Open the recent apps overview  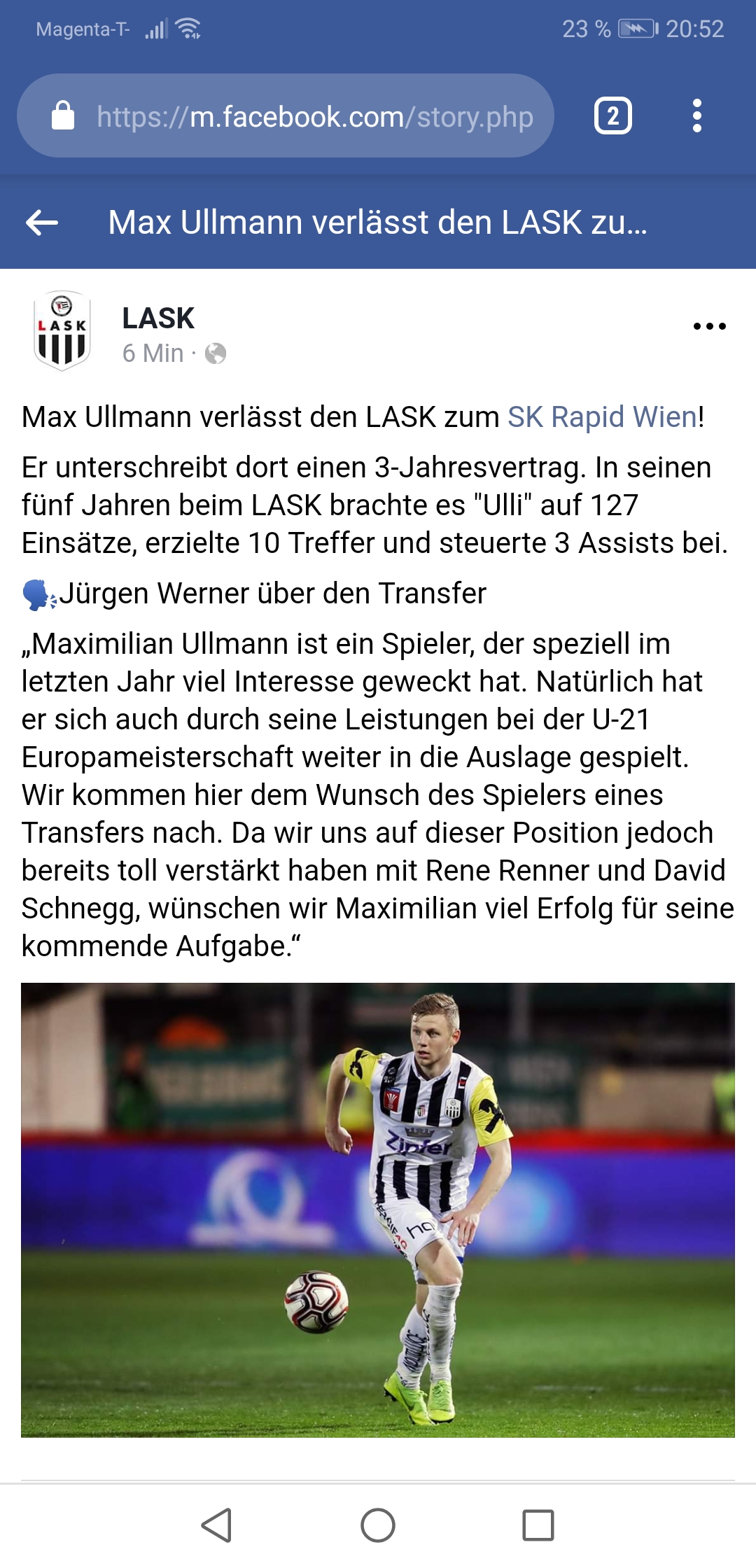pyautogui.click(x=538, y=1525)
